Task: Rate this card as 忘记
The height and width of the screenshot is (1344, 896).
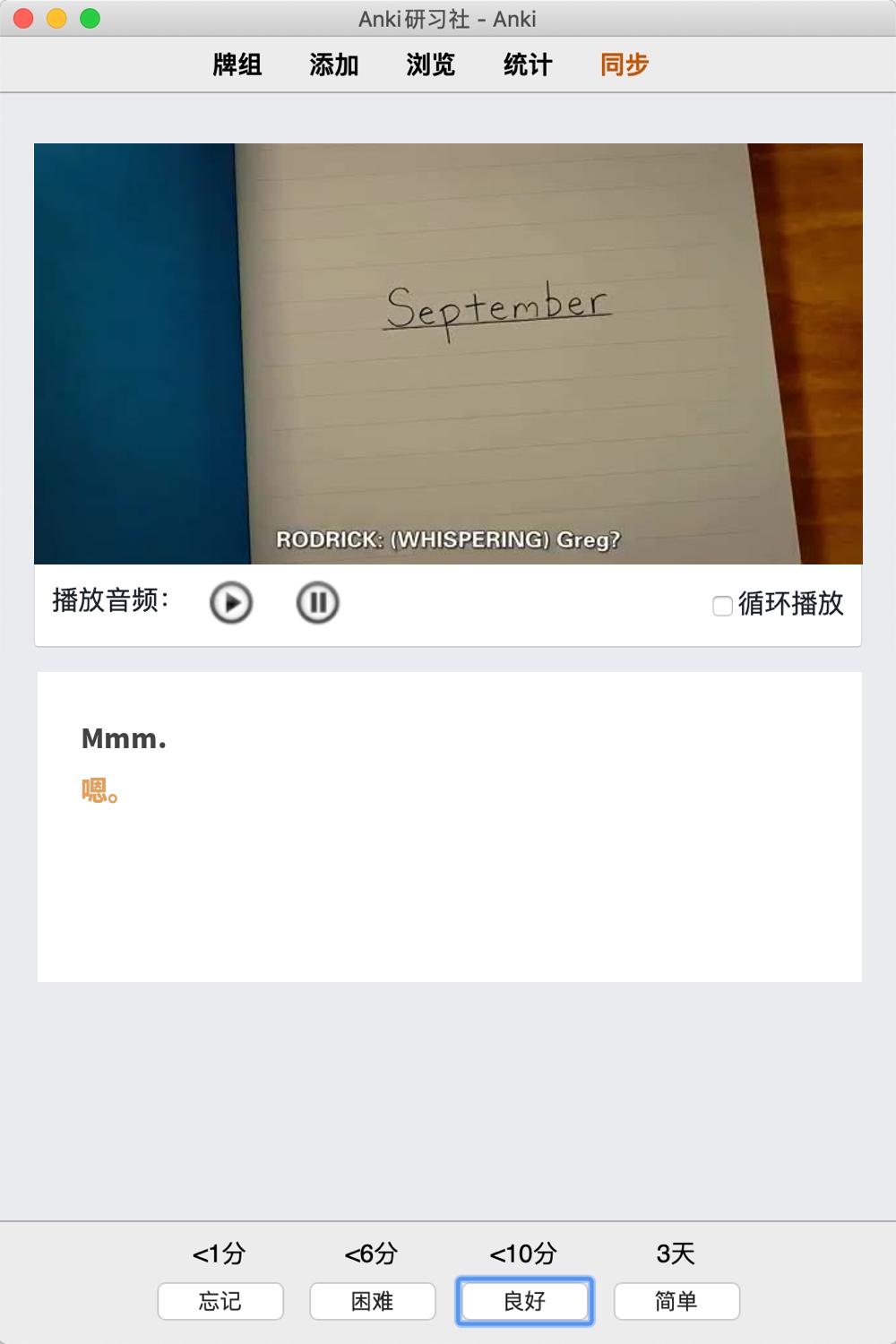Action: [220, 1301]
